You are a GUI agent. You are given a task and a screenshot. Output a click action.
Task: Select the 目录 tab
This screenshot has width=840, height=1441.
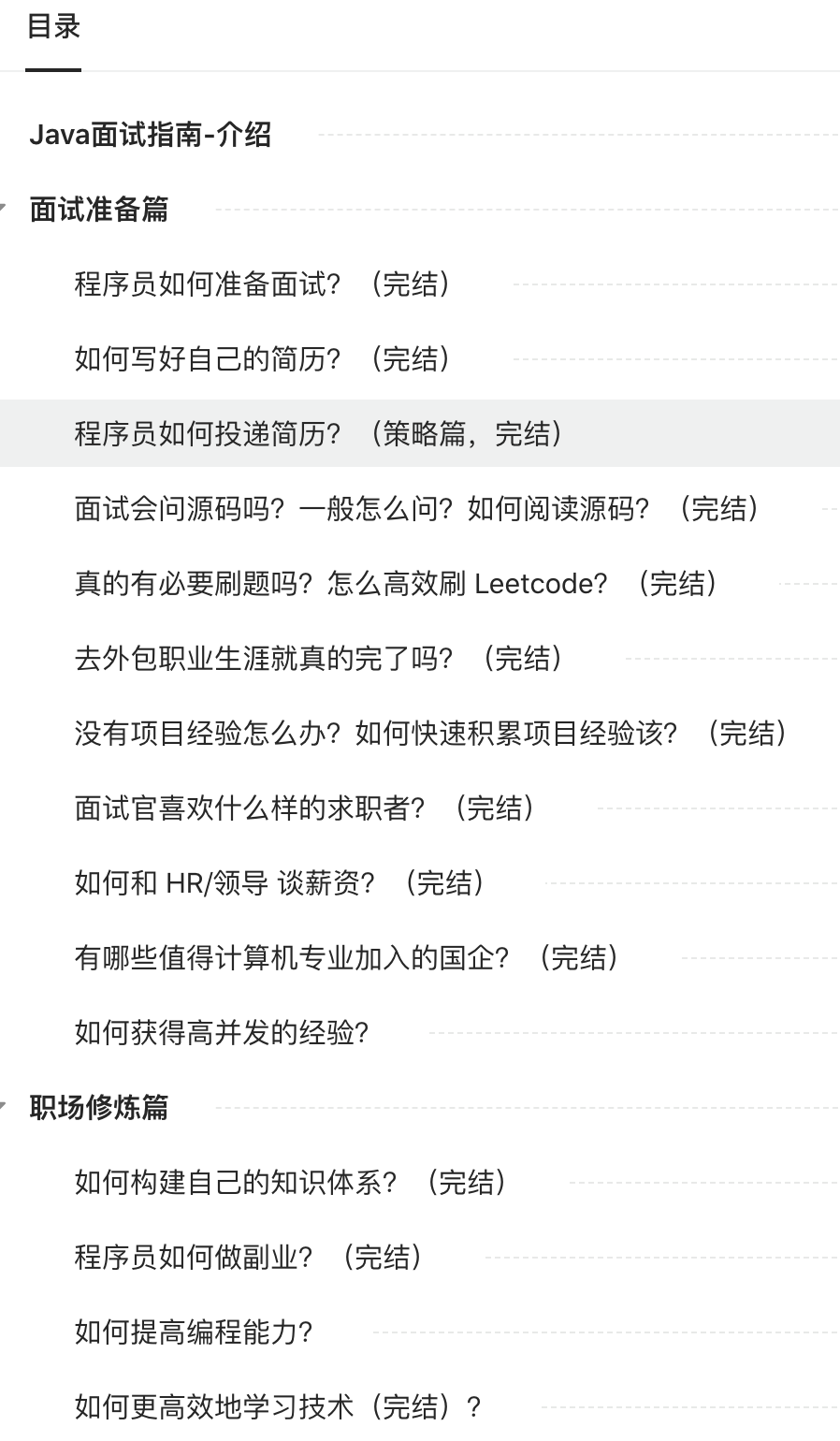point(53,28)
